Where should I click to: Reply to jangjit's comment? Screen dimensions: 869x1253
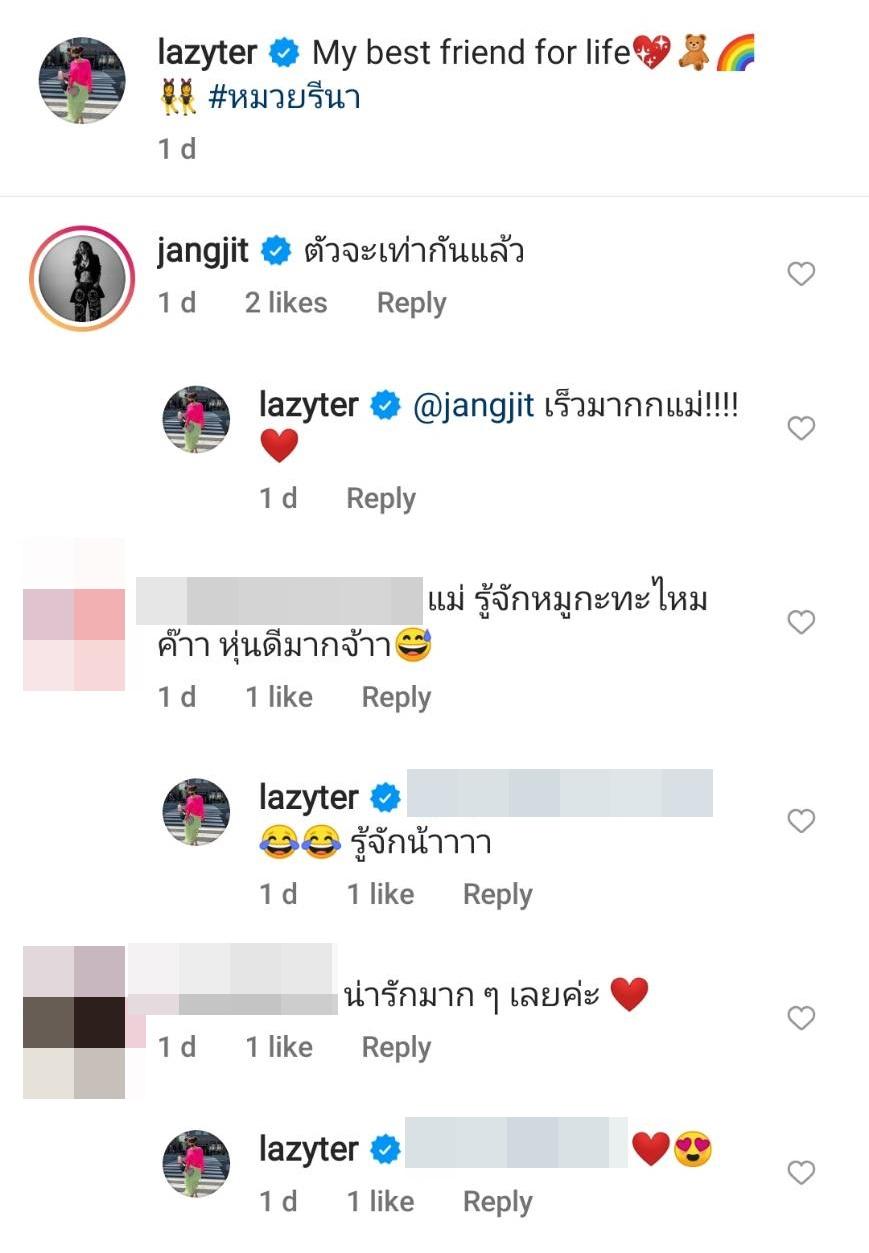coord(411,303)
